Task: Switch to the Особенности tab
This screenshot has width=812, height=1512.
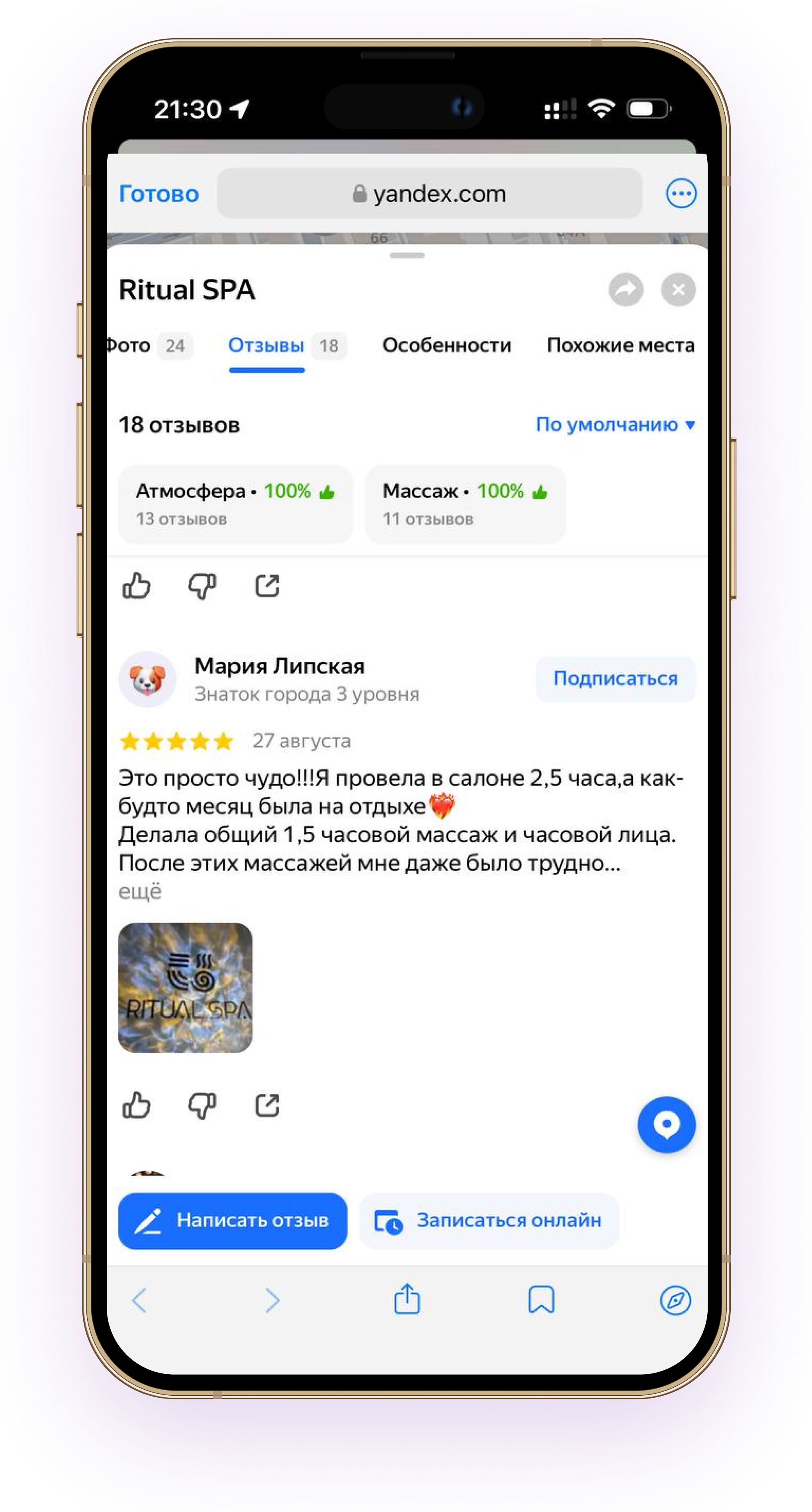Action: (x=446, y=346)
